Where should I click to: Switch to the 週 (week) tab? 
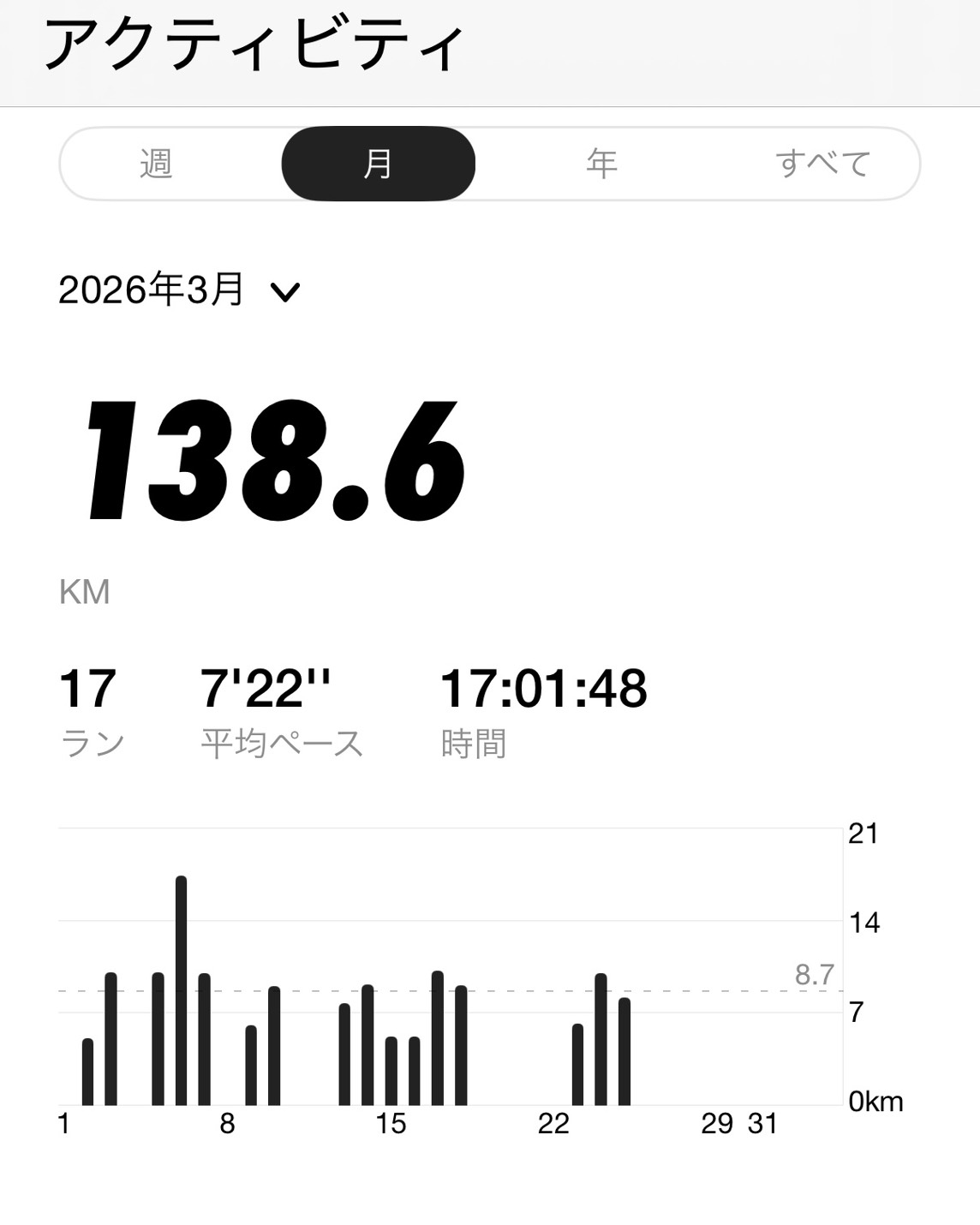tap(157, 164)
